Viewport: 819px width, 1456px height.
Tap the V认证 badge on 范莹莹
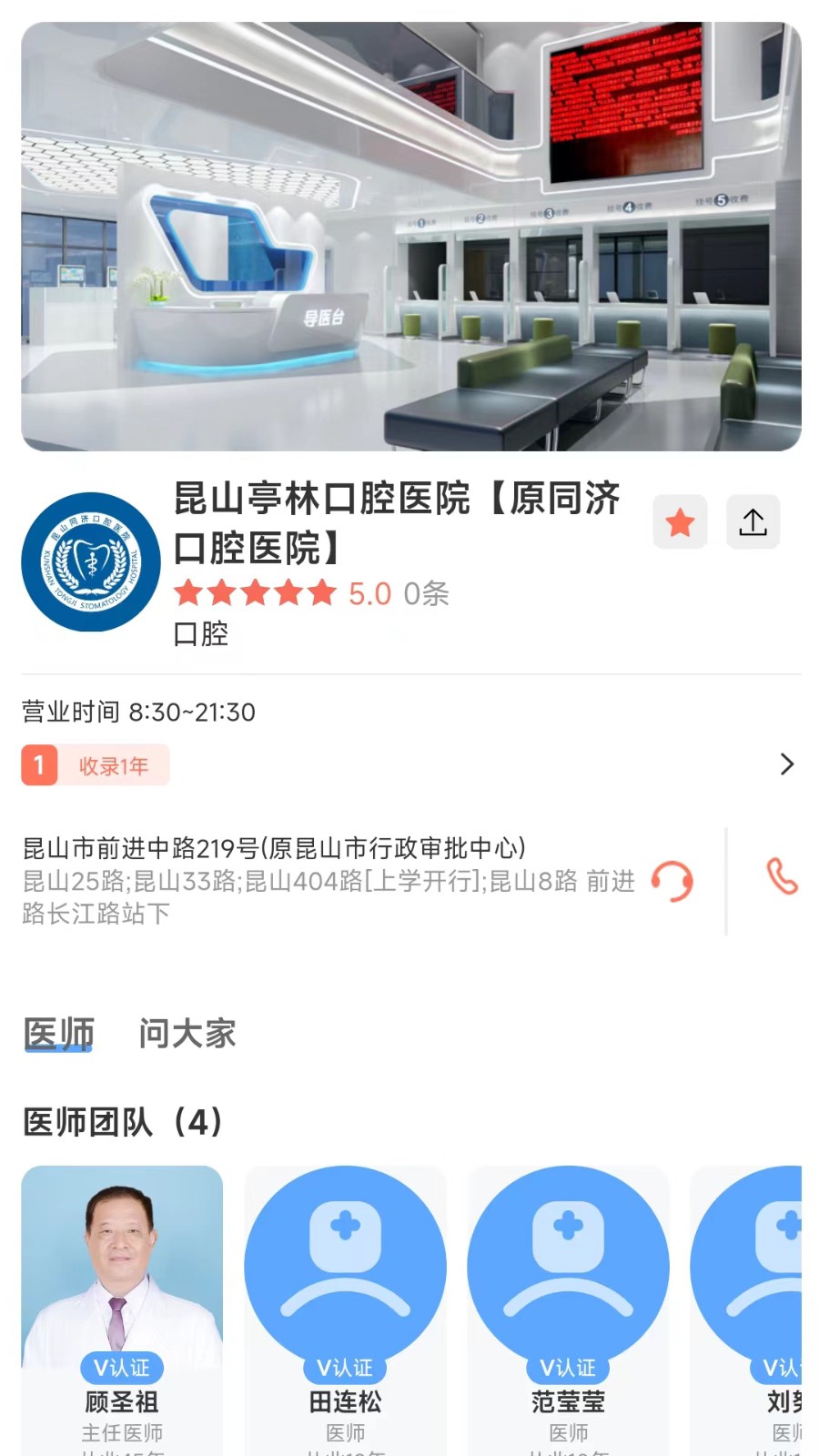pyautogui.click(x=567, y=1367)
